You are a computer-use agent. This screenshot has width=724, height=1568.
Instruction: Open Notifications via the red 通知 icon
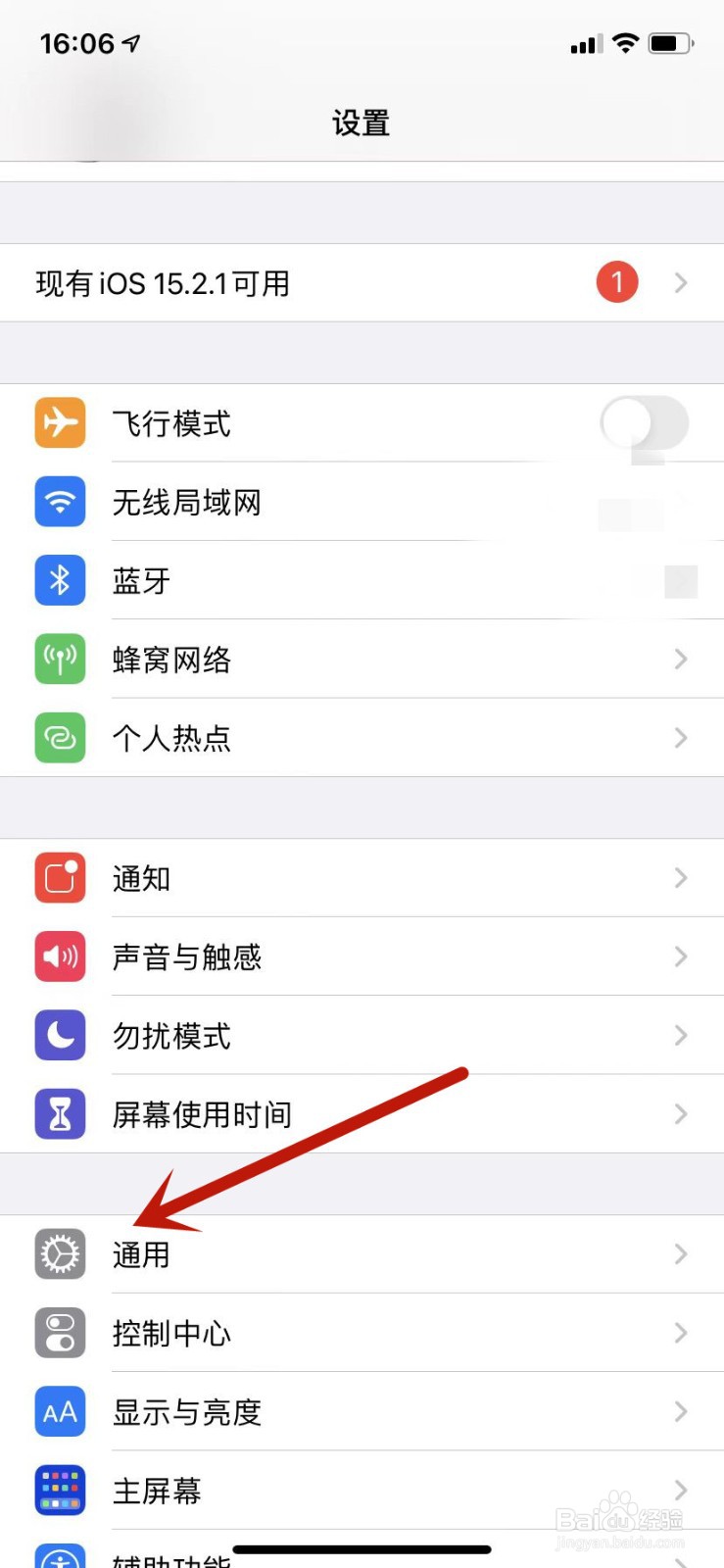tap(60, 878)
